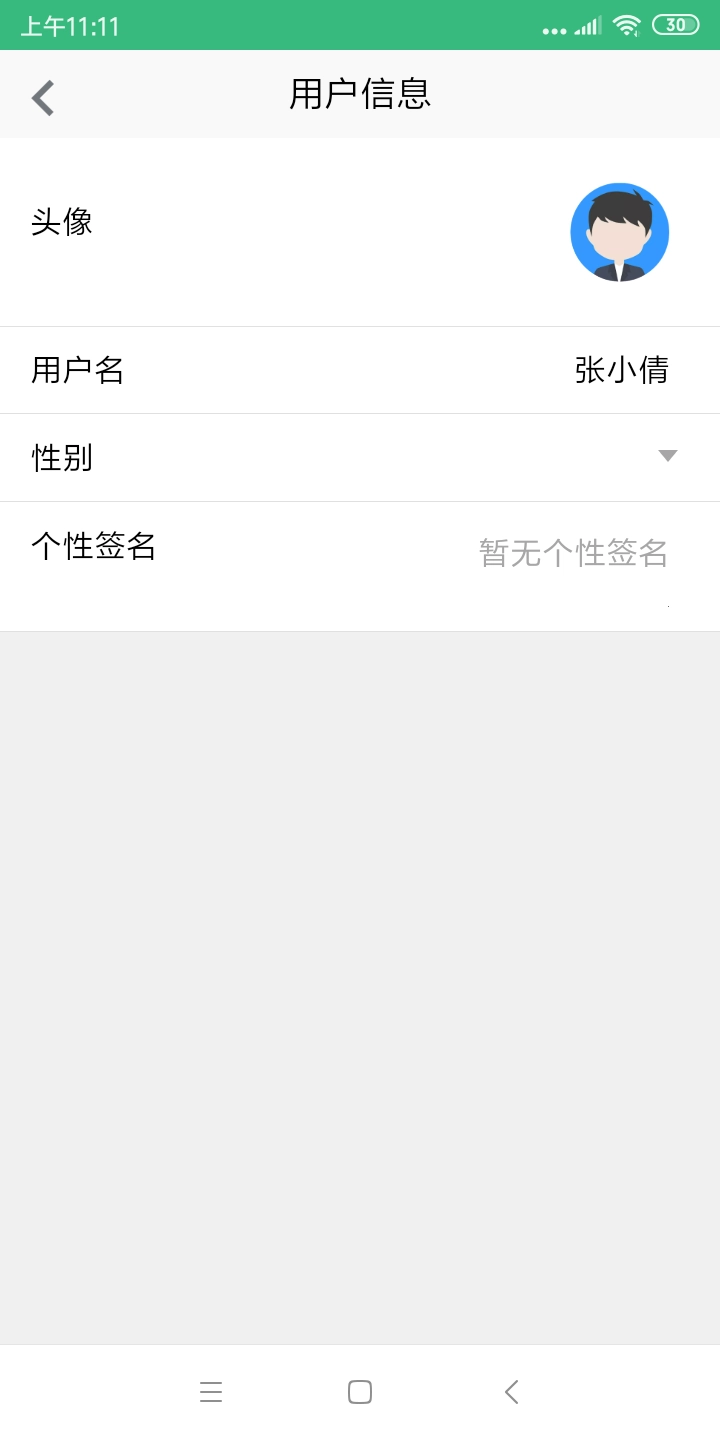The height and width of the screenshot is (1440, 720).
Task: Open the recent apps button
Action: [211, 1390]
